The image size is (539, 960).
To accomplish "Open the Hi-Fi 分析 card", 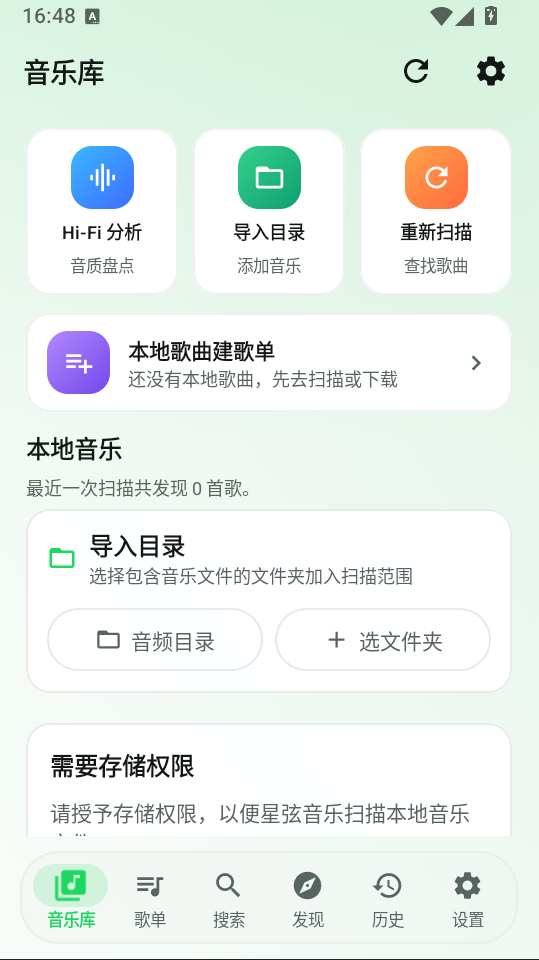I will pyautogui.click(x=102, y=211).
